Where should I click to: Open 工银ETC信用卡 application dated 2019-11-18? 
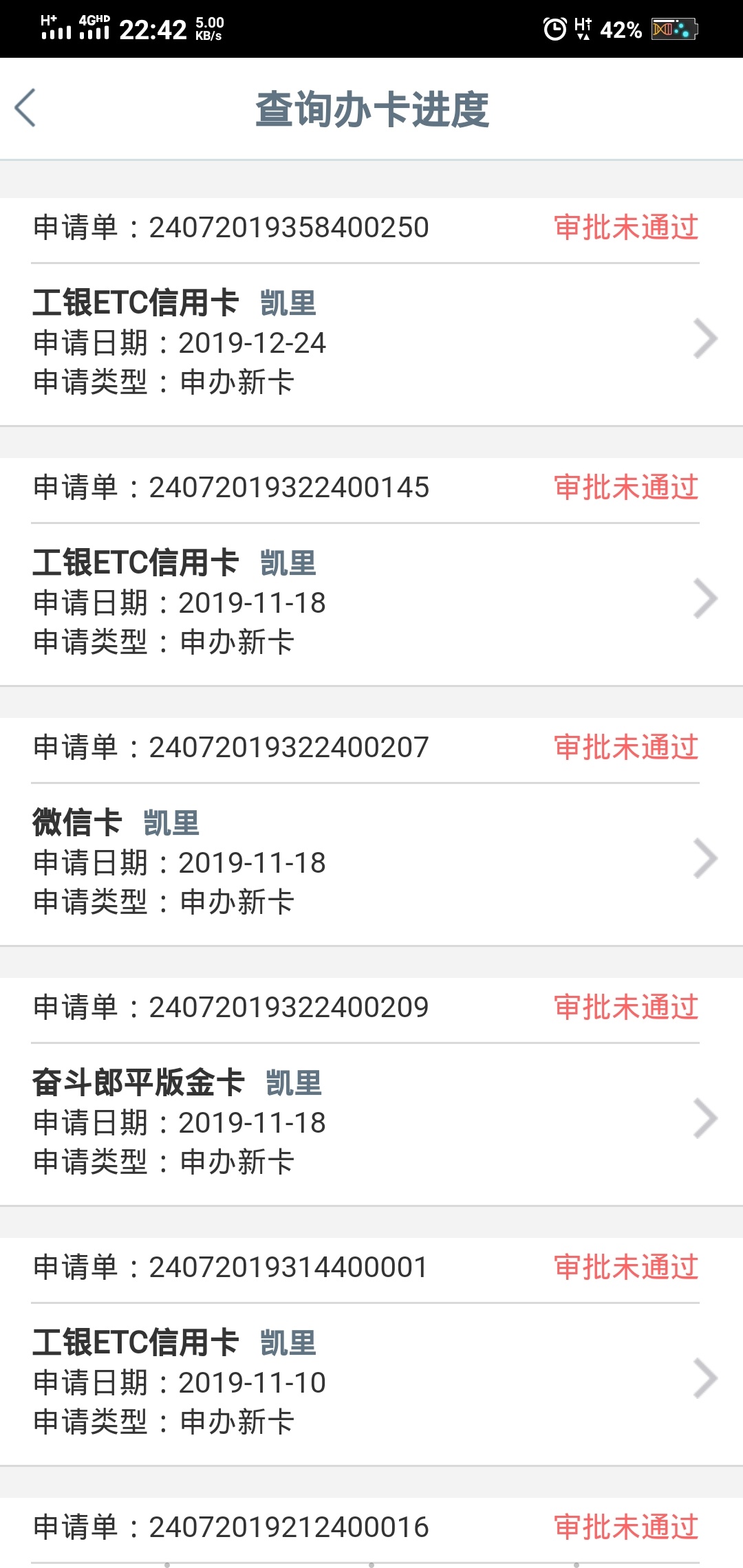click(x=371, y=571)
